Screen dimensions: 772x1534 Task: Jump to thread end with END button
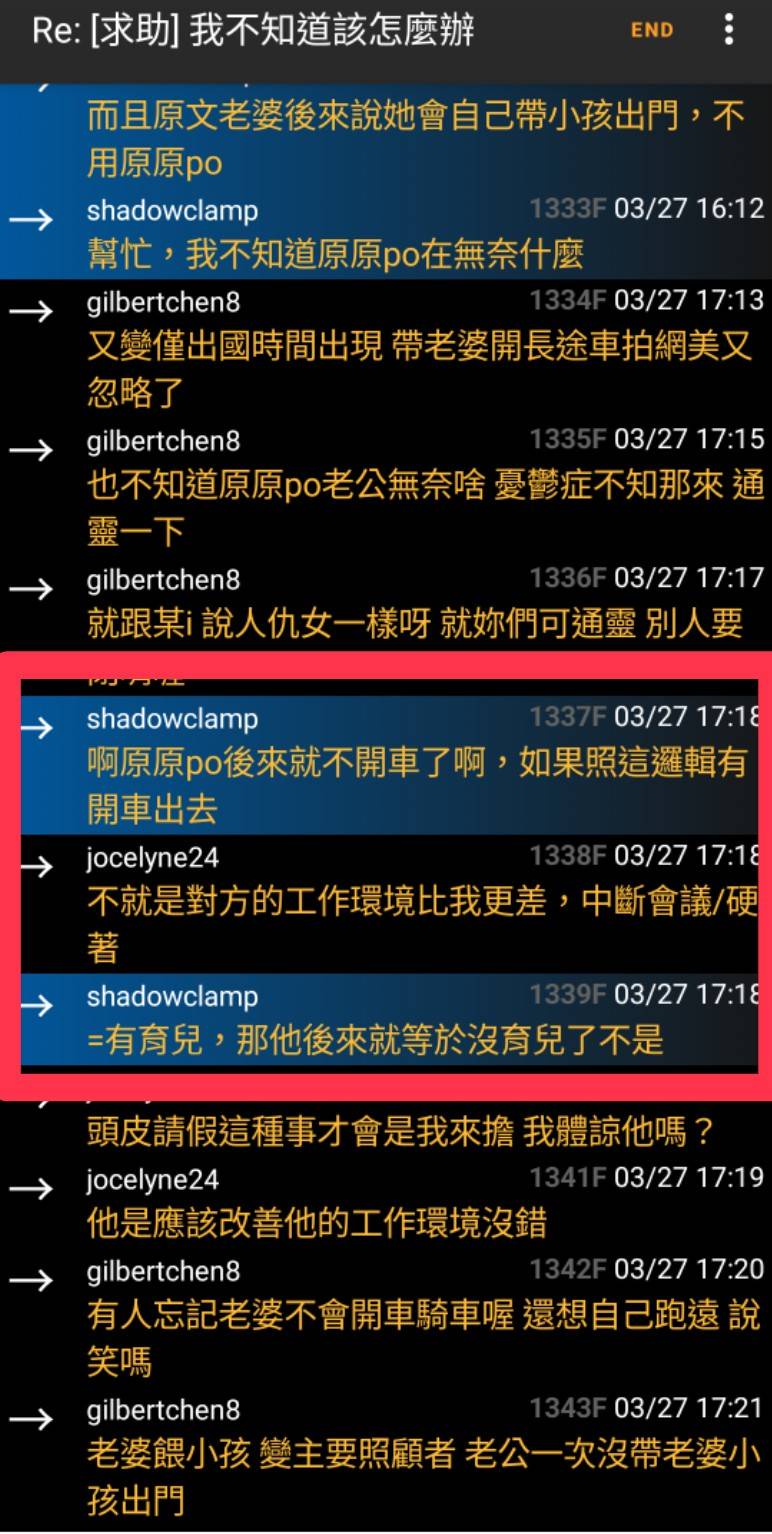pyautogui.click(x=652, y=31)
